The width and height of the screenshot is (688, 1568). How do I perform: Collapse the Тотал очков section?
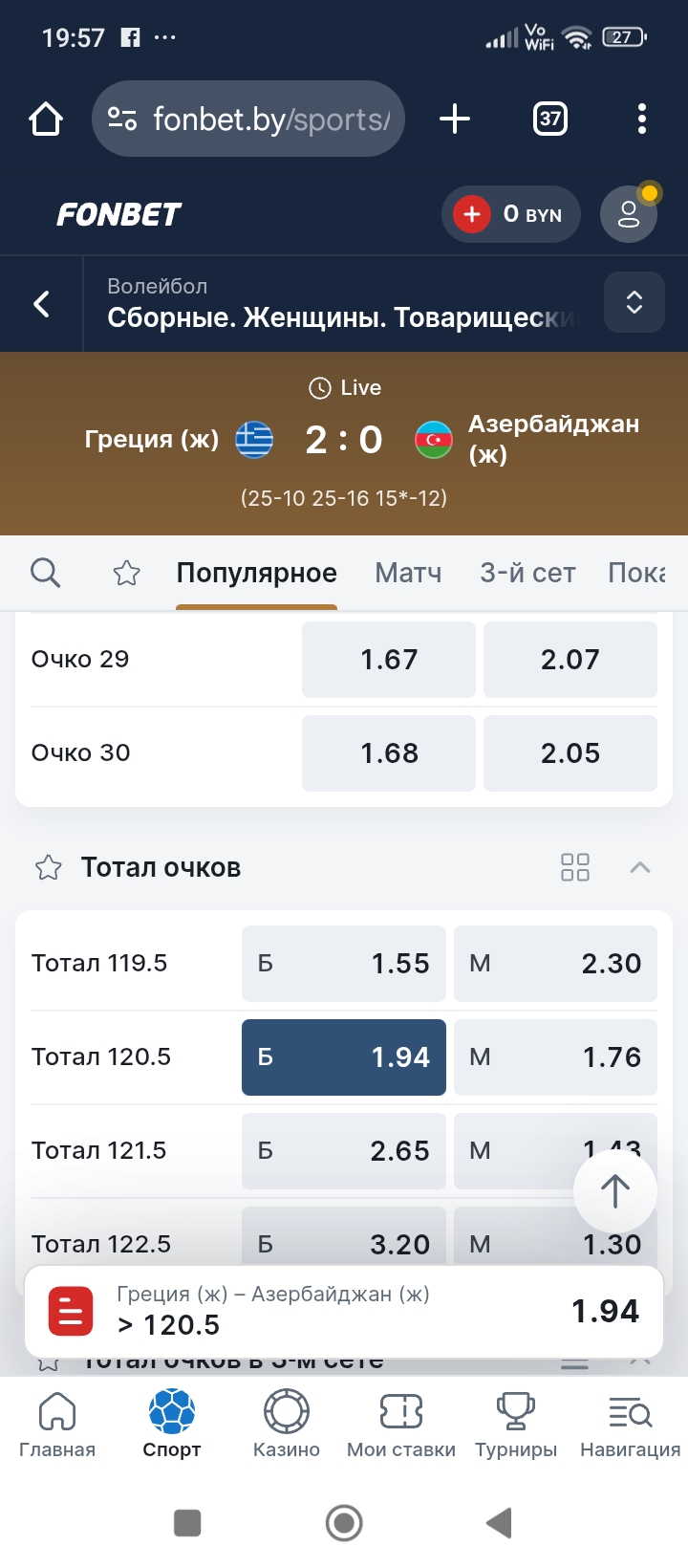pos(641,866)
